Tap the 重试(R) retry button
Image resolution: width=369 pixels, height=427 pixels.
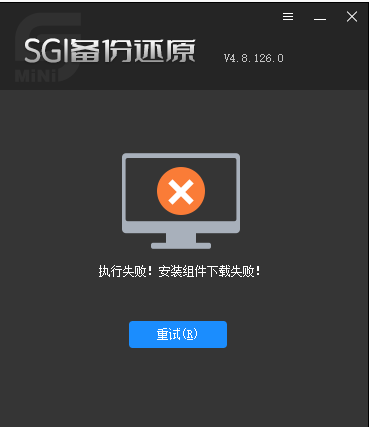click(178, 334)
